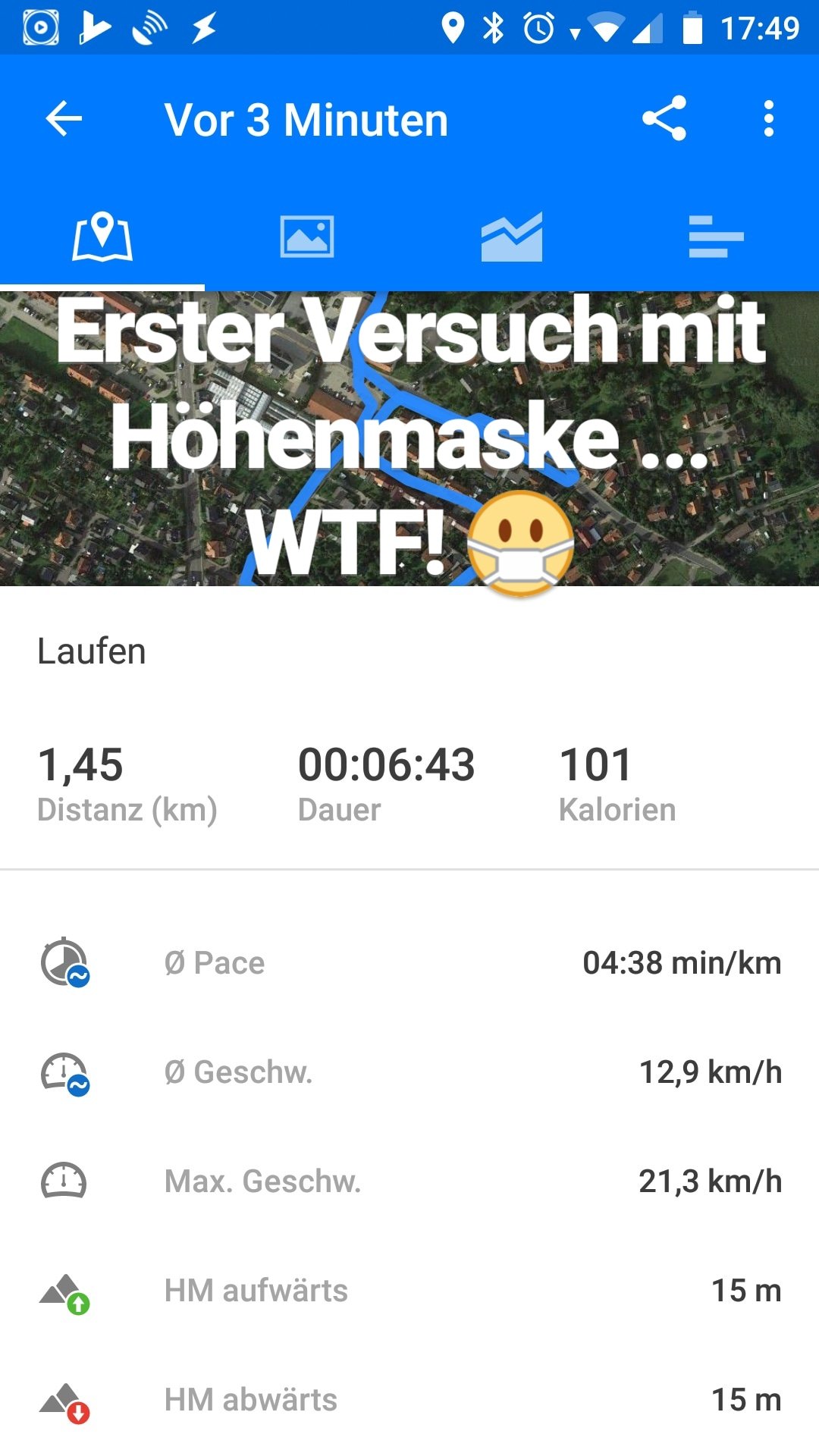Viewport: 819px width, 1456px height.
Task: Open the route map preview
Action: 409,438
